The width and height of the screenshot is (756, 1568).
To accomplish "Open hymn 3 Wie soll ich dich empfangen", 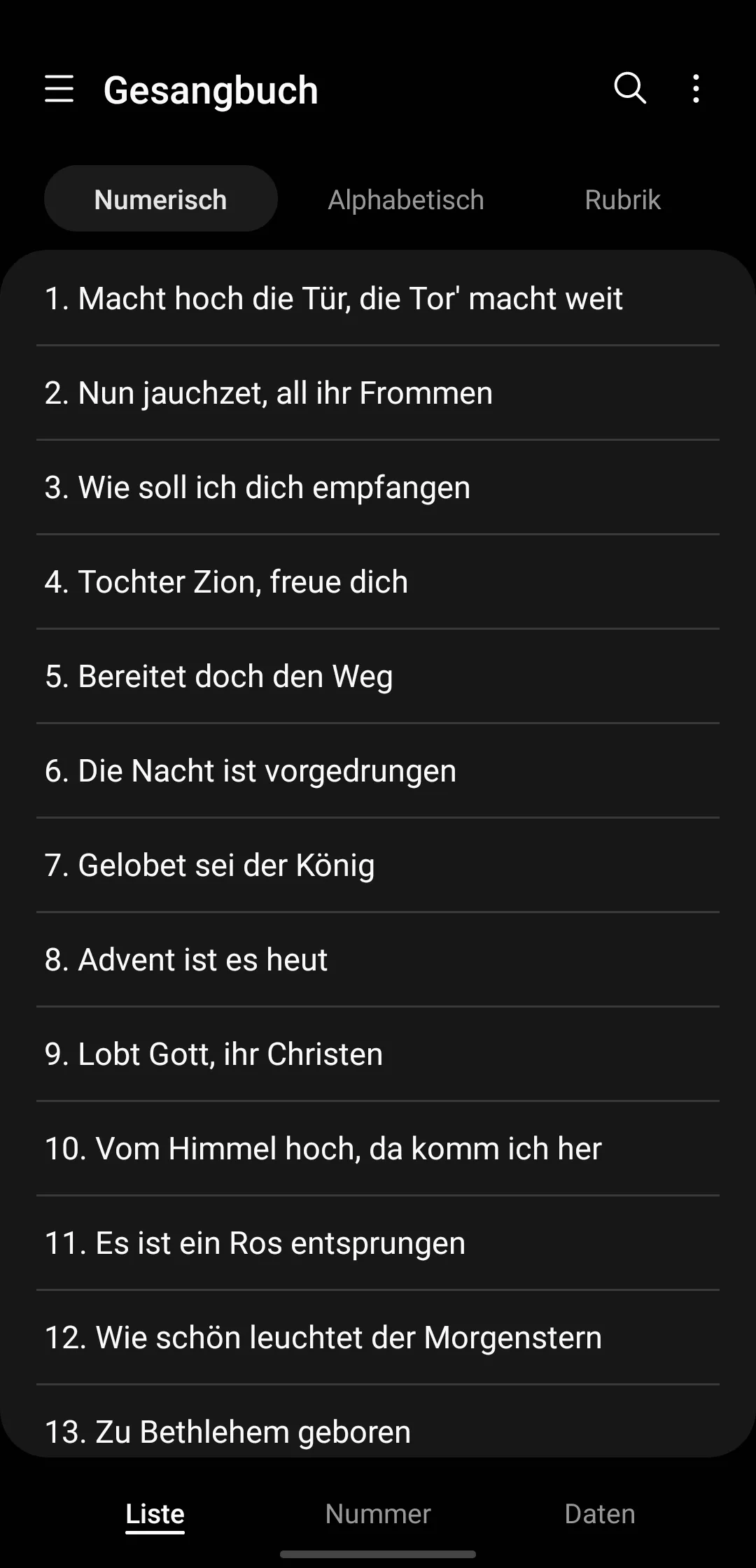I will (x=378, y=488).
